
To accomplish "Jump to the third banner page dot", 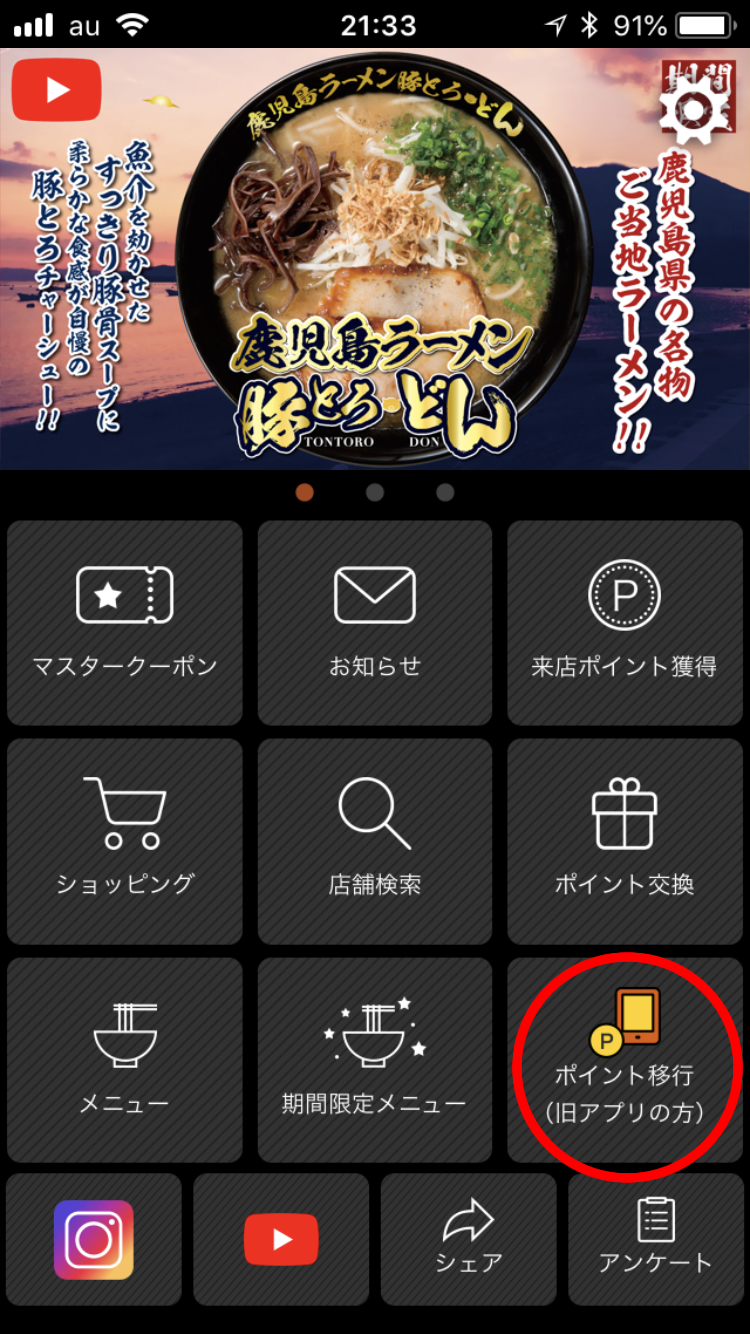I will tap(445, 492).
